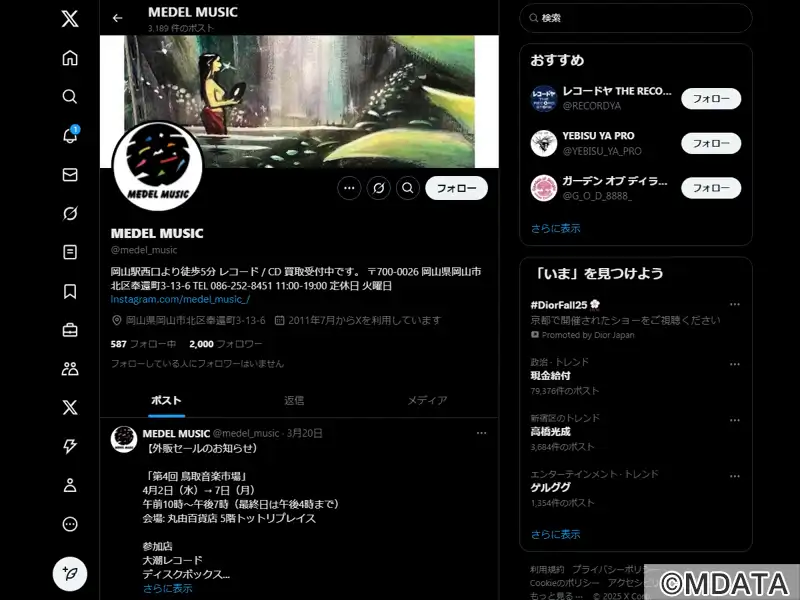Viewport: 800px width, 600px height.
Task: Open the Home icon in sidebar
Action: 70,58
